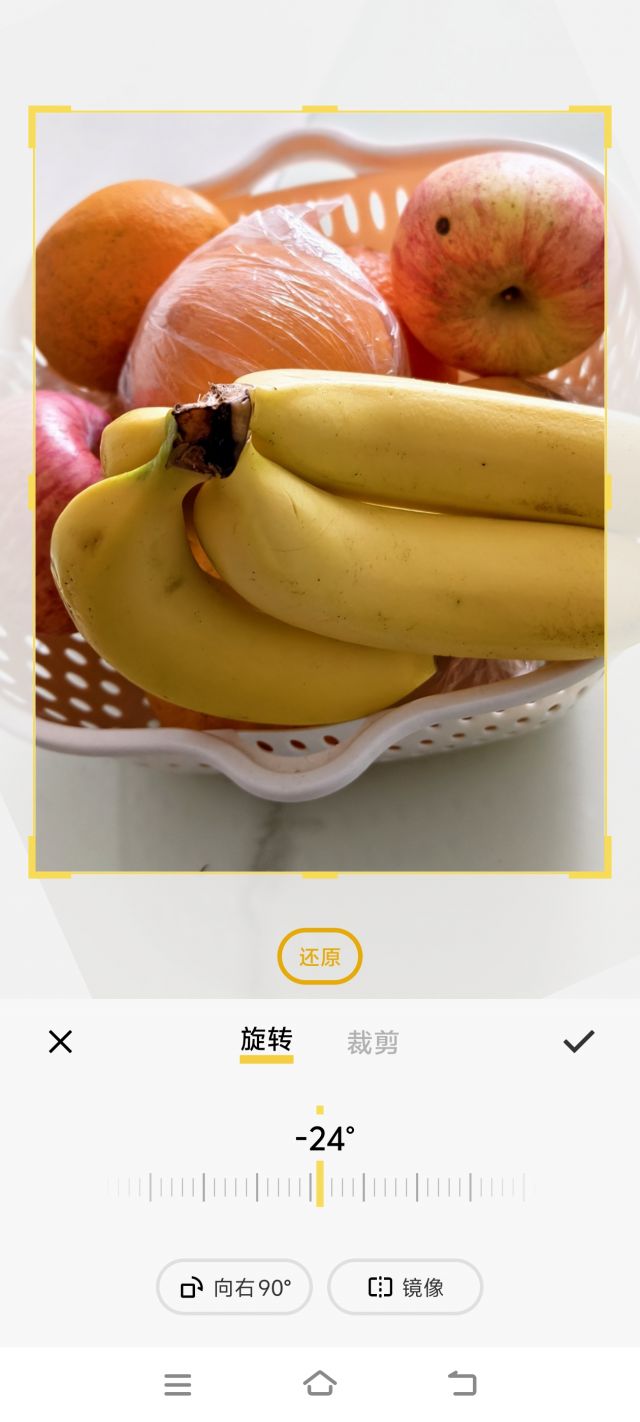Confirm changes with the checkmark icon
The width and height of the screenshot is (640, 1422).
pyautogui.click(x=578, y=1041)
